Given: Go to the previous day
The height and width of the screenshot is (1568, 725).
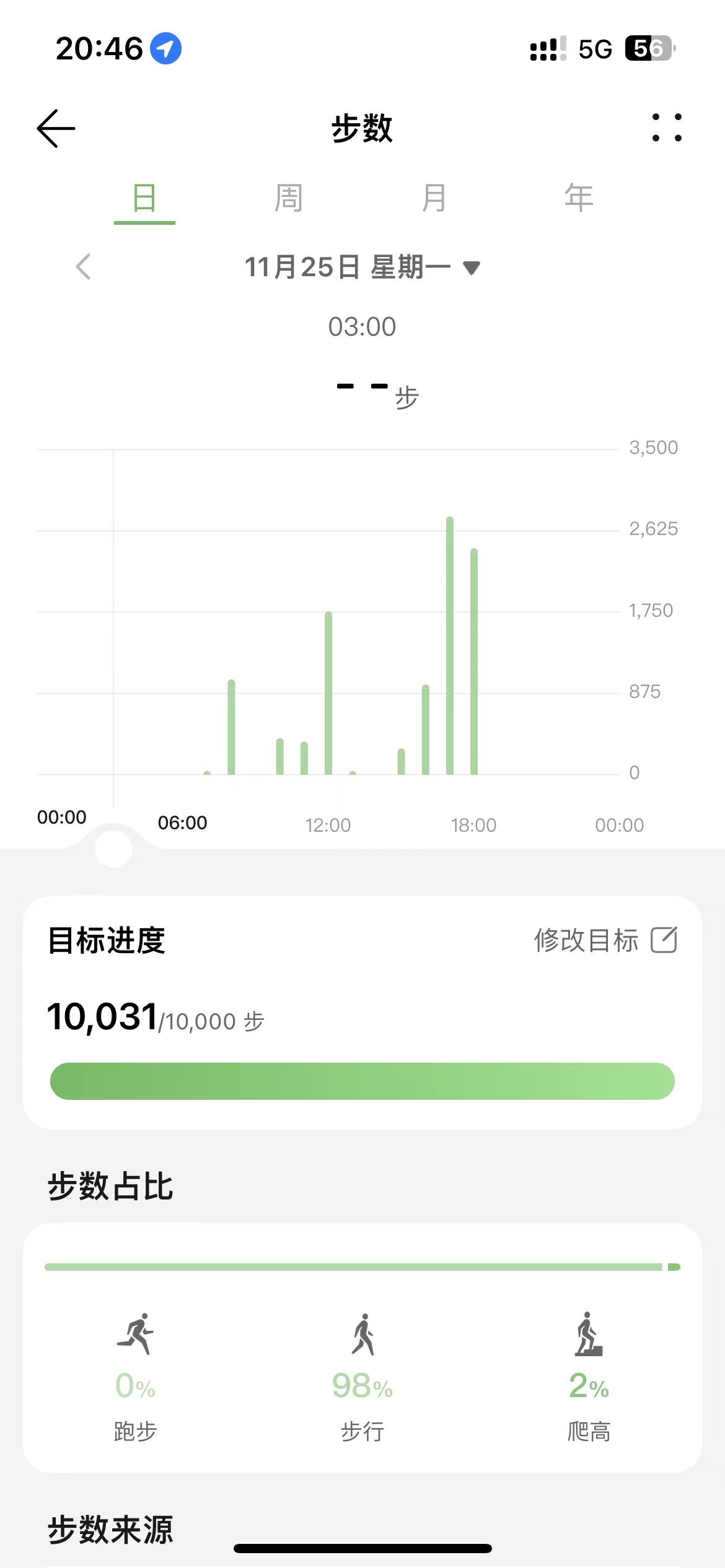Looking at the screenshot, I should 83,267.
